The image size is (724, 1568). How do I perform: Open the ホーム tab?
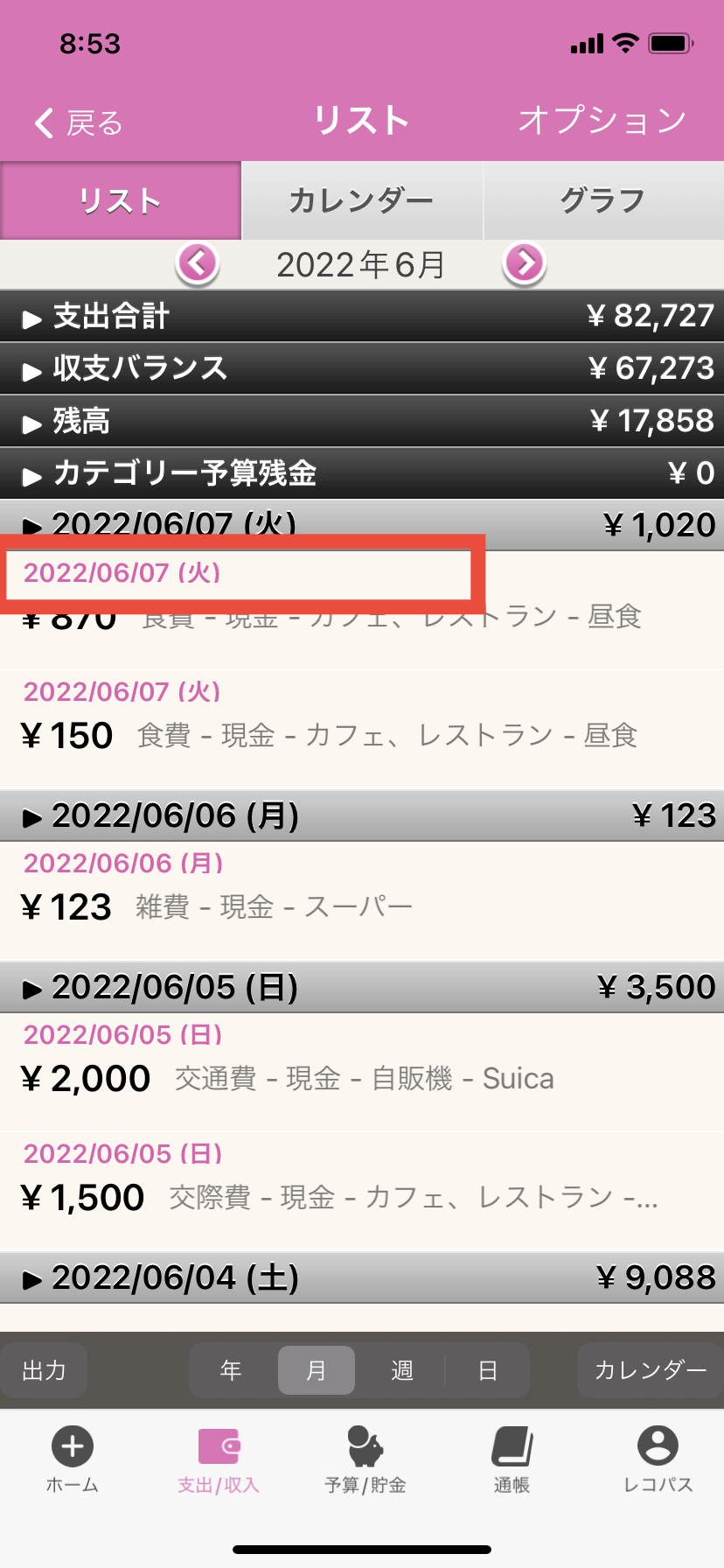73,1459
